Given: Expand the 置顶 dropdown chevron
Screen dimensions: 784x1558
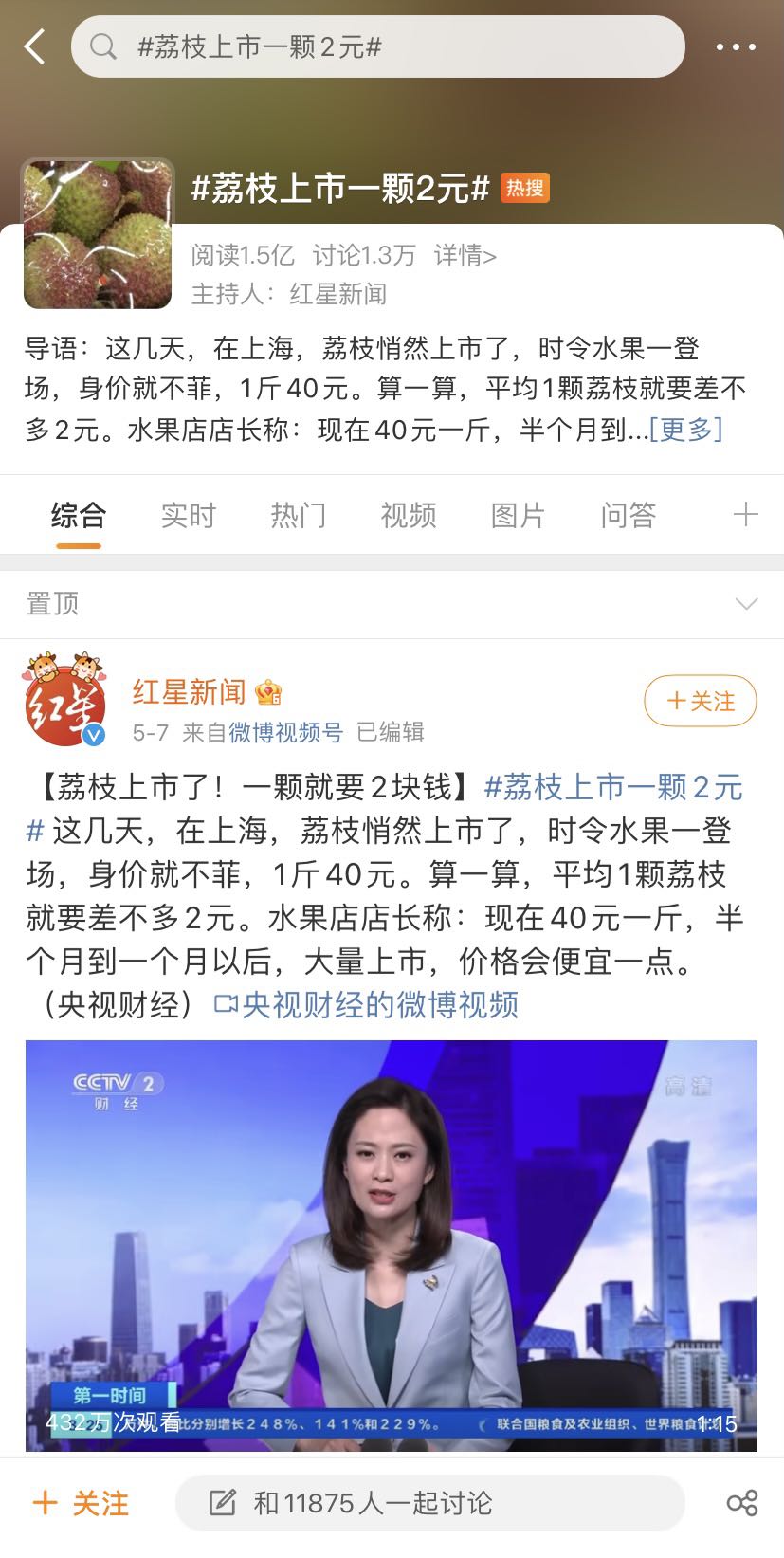Looking at the screenshot, I should 746,604.
